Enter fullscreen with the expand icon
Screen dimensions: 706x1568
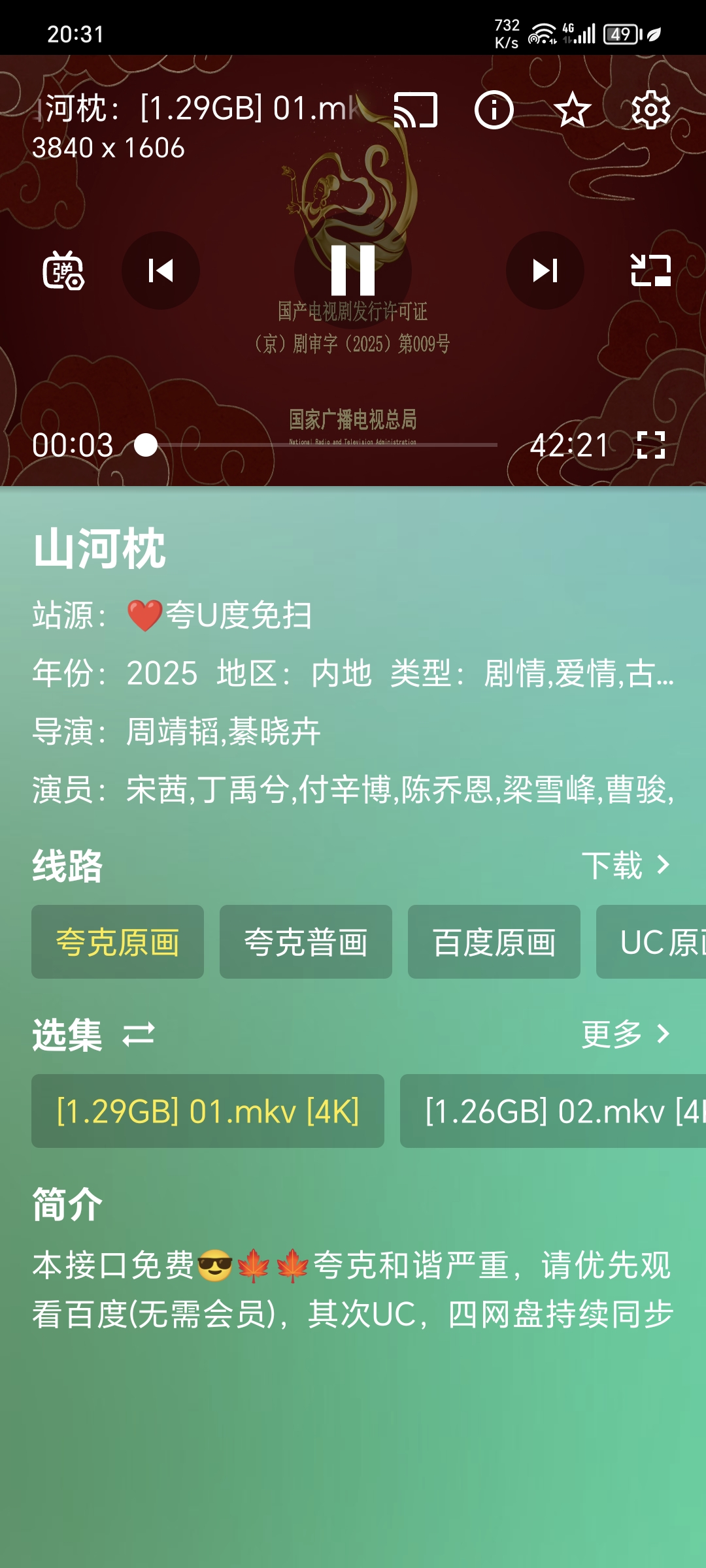point(650,445)
